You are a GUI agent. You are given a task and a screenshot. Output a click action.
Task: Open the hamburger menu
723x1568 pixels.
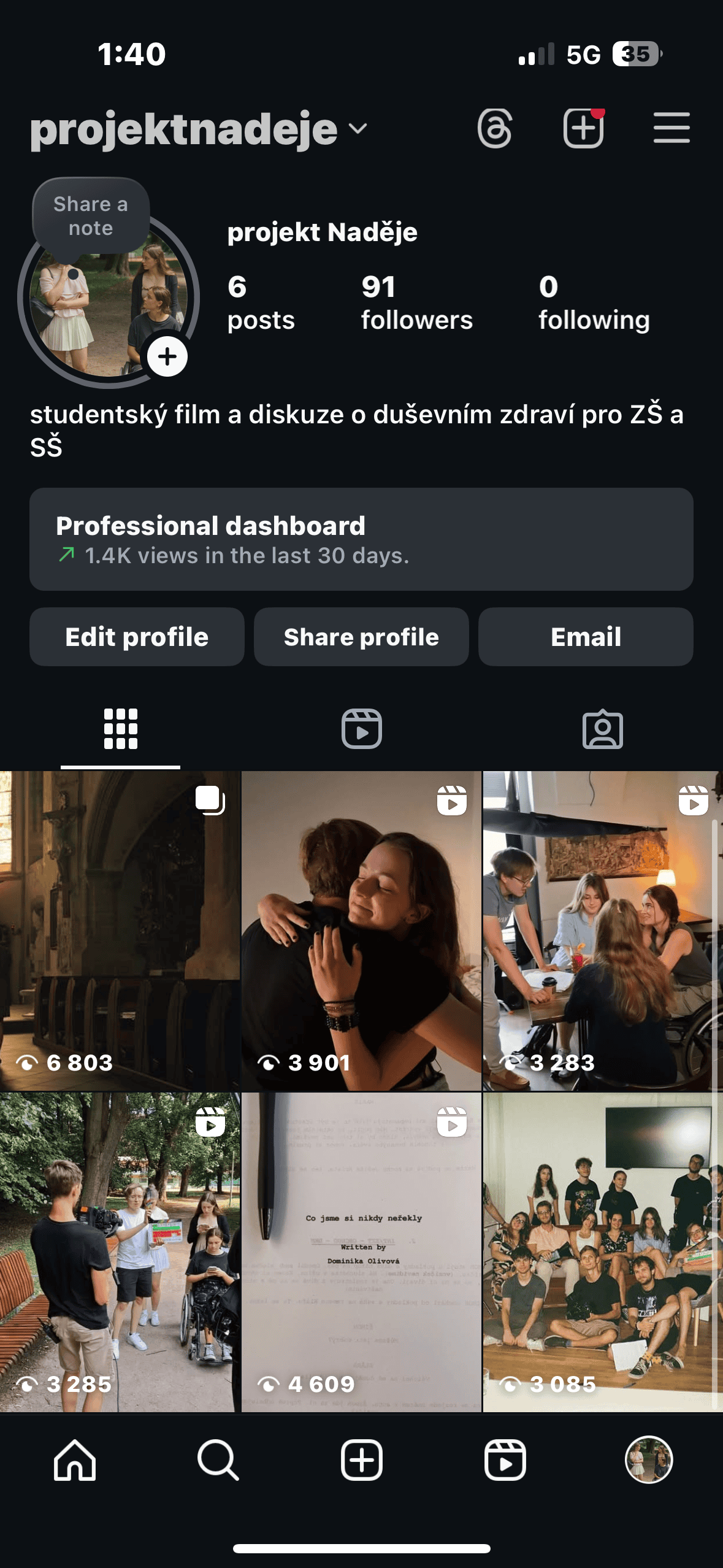click(x=671, y=128)
